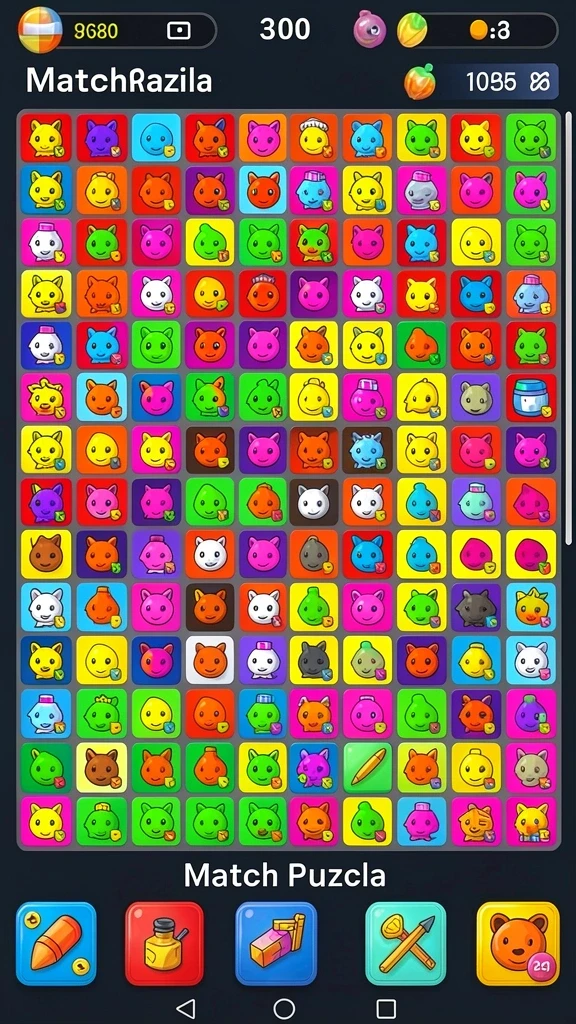The image size is (576, 1024).
Task: Pick the orange cat on the white tile
Action: [210, 660]
